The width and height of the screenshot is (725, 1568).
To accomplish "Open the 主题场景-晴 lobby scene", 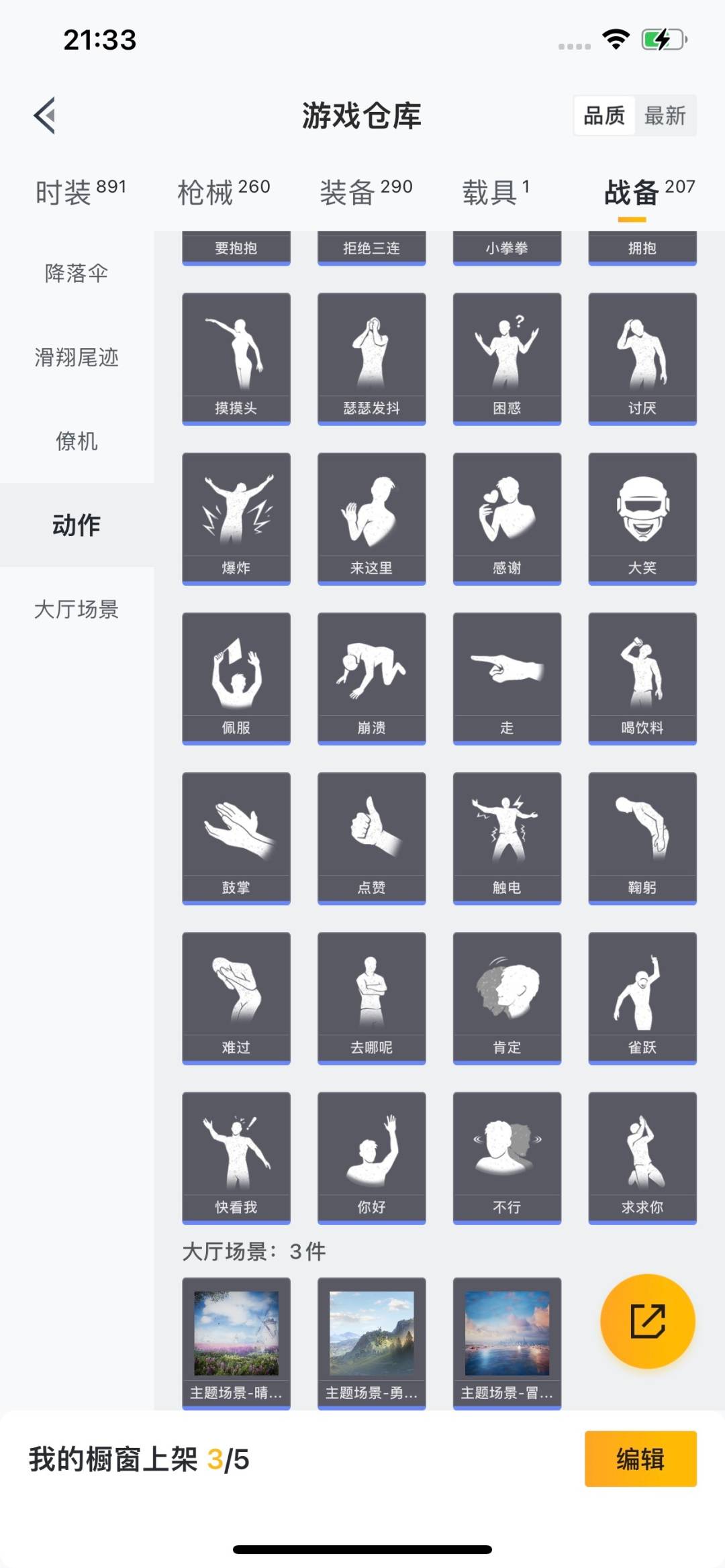I will coord(236,1343).
